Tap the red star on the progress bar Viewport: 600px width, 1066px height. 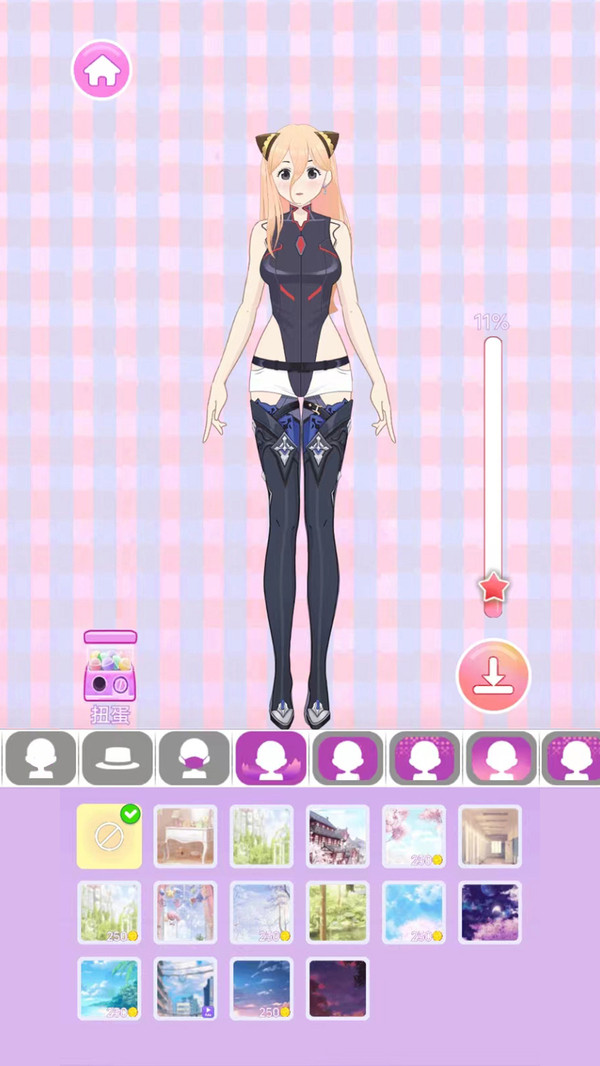(x=493, y=586)
